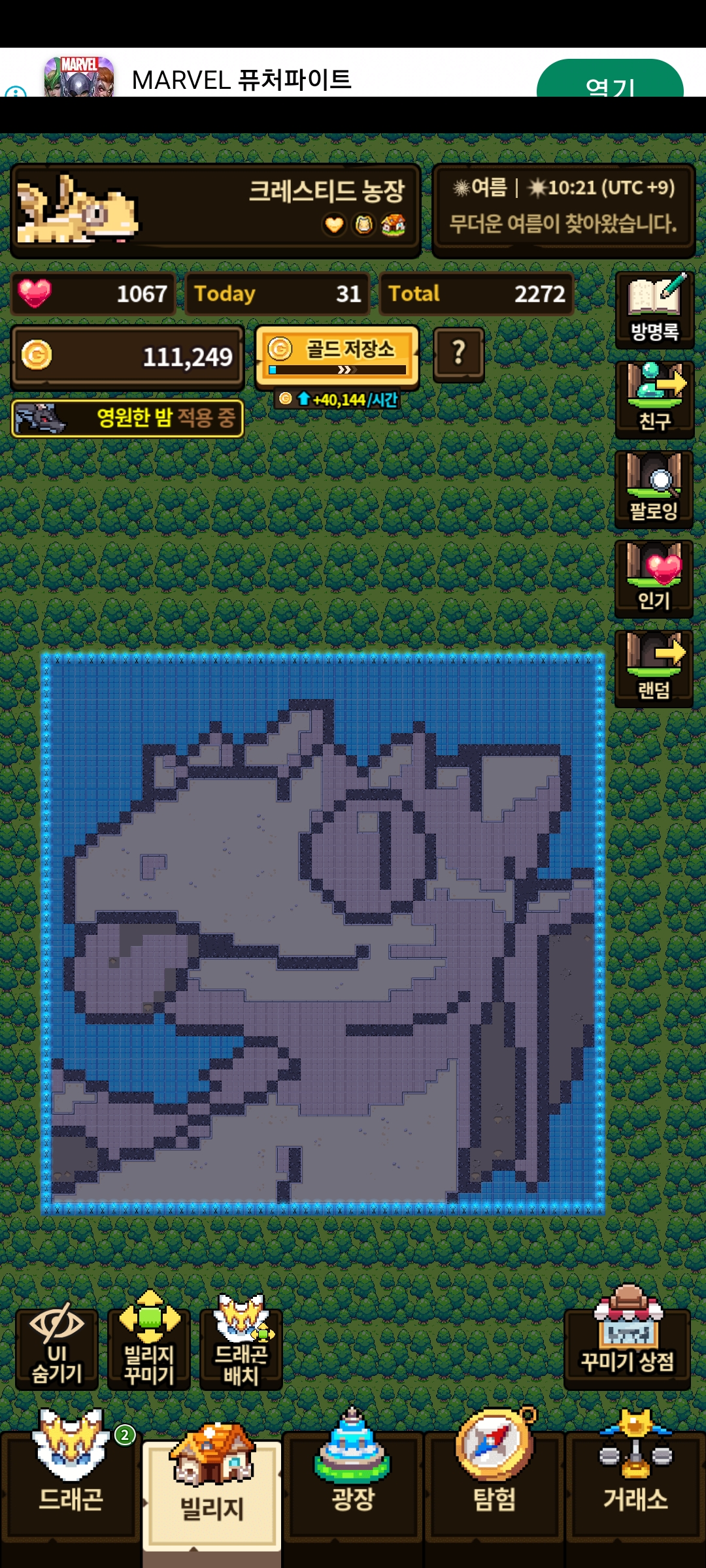This screenshot has height=1568, width=706.
Task: Open the question mark help button
Action: point(459,353)
